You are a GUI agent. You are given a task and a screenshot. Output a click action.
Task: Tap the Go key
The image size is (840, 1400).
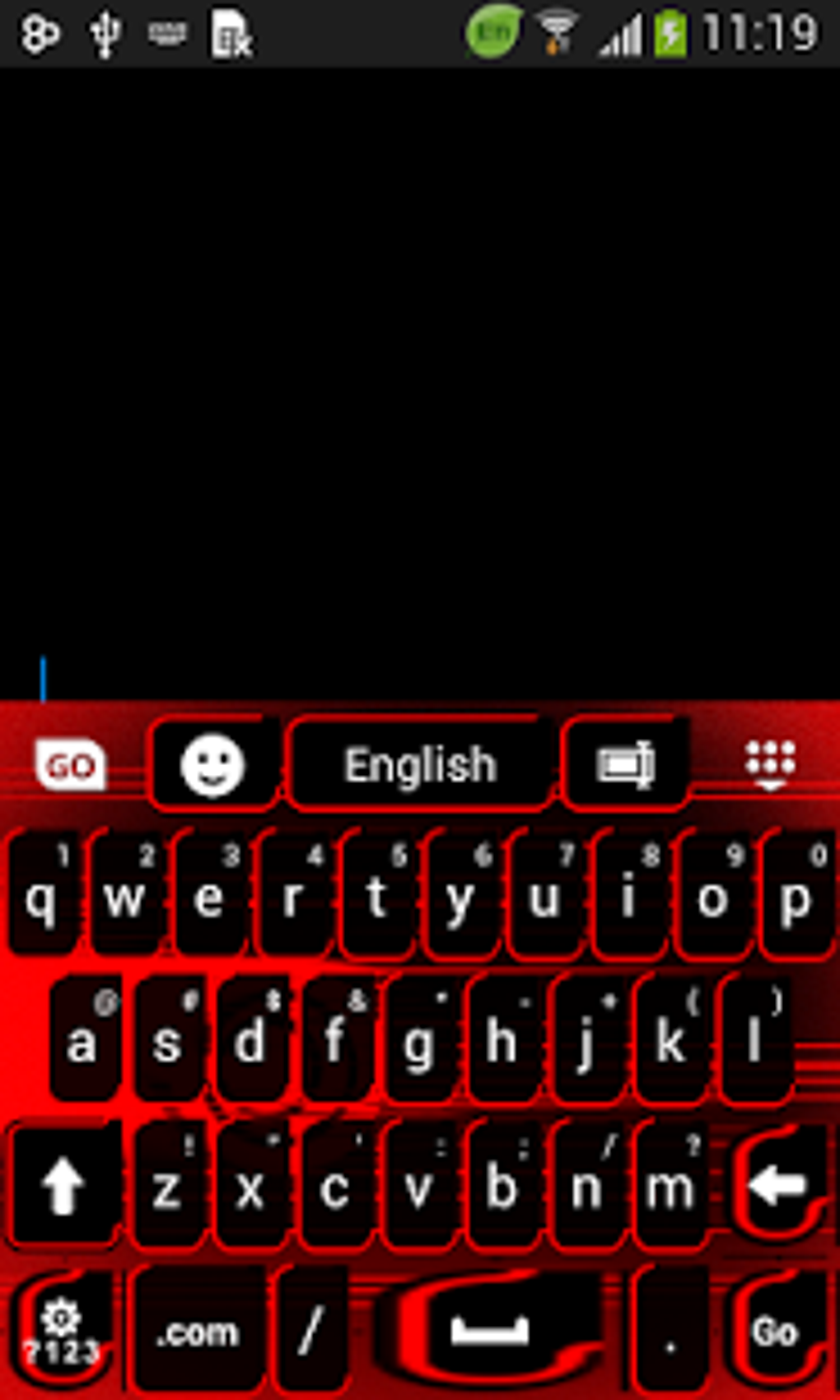tap(776, 1330)
